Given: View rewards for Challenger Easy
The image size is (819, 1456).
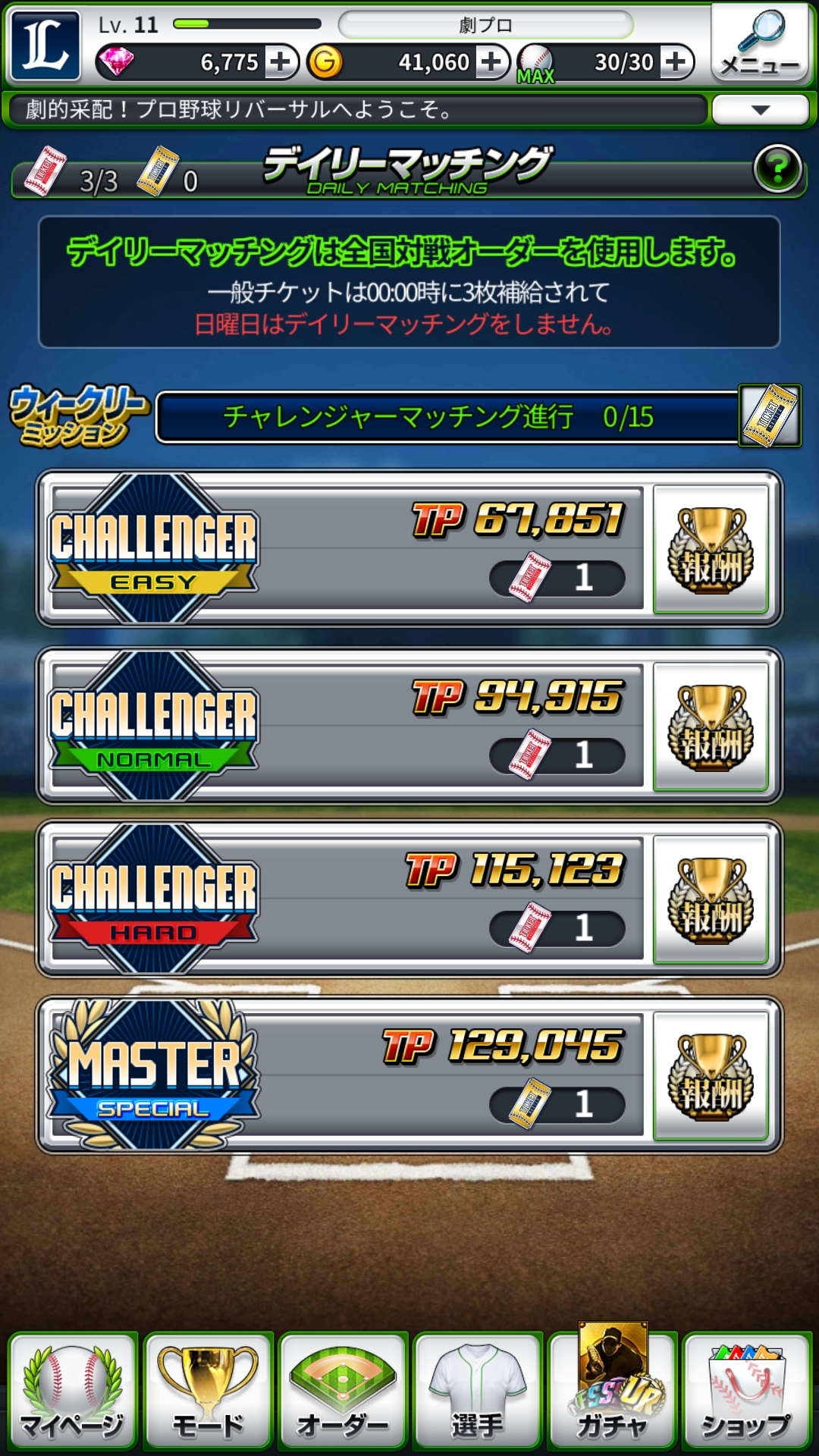Looking at the screenshot, I should [711, 549].
